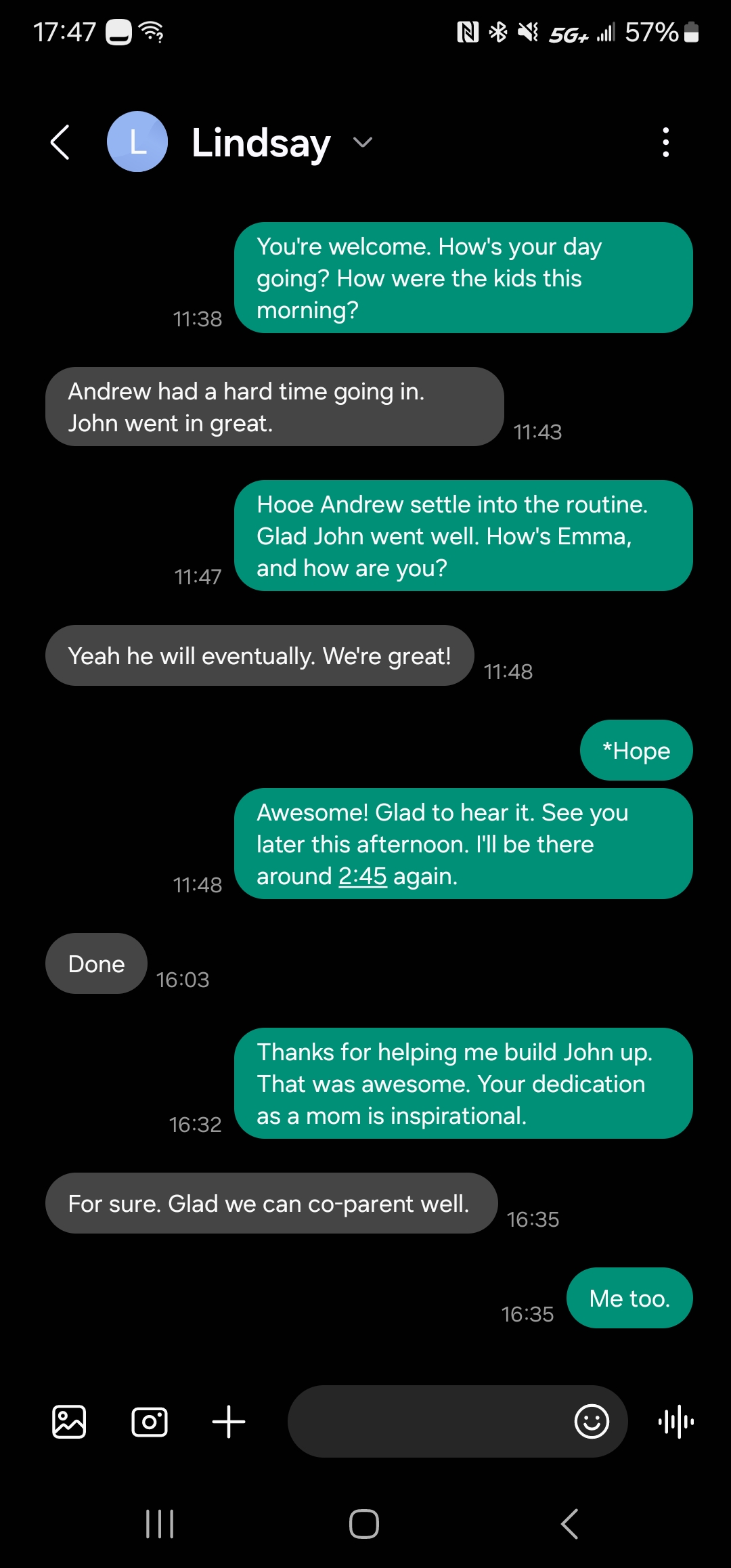Screen dimensions: 731x1568
Task: Expand the Lindsay conversation details dropdown
Action: [363, 142]
